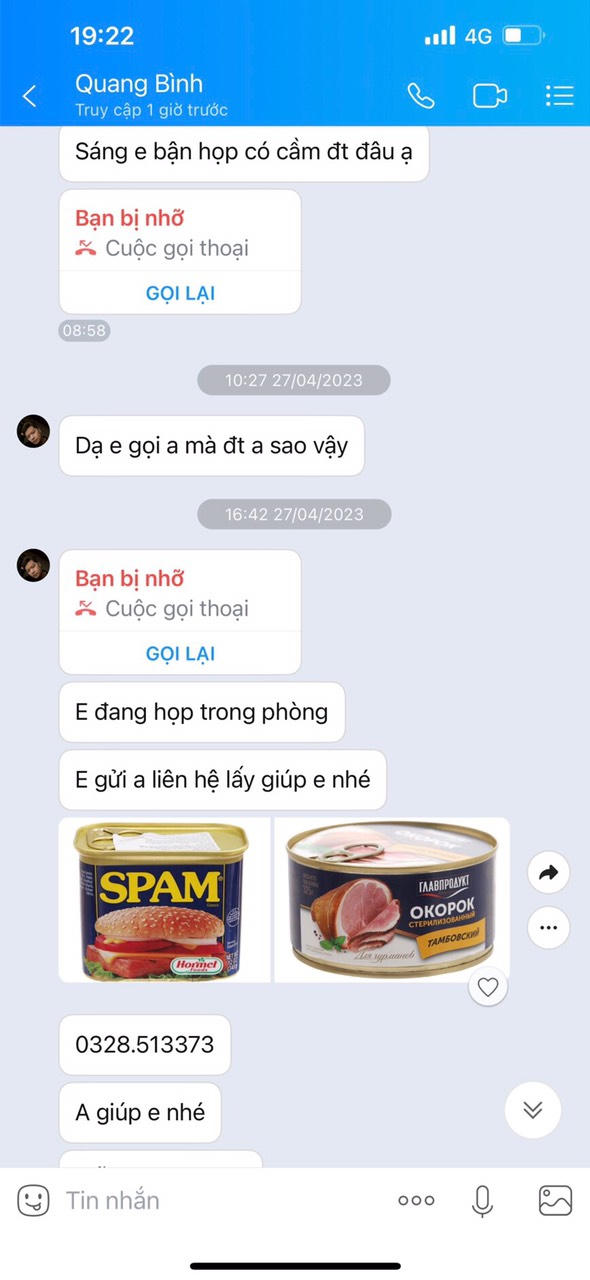Open the chat options menu
Screen dimensions: 590x1280
point(559,96)
